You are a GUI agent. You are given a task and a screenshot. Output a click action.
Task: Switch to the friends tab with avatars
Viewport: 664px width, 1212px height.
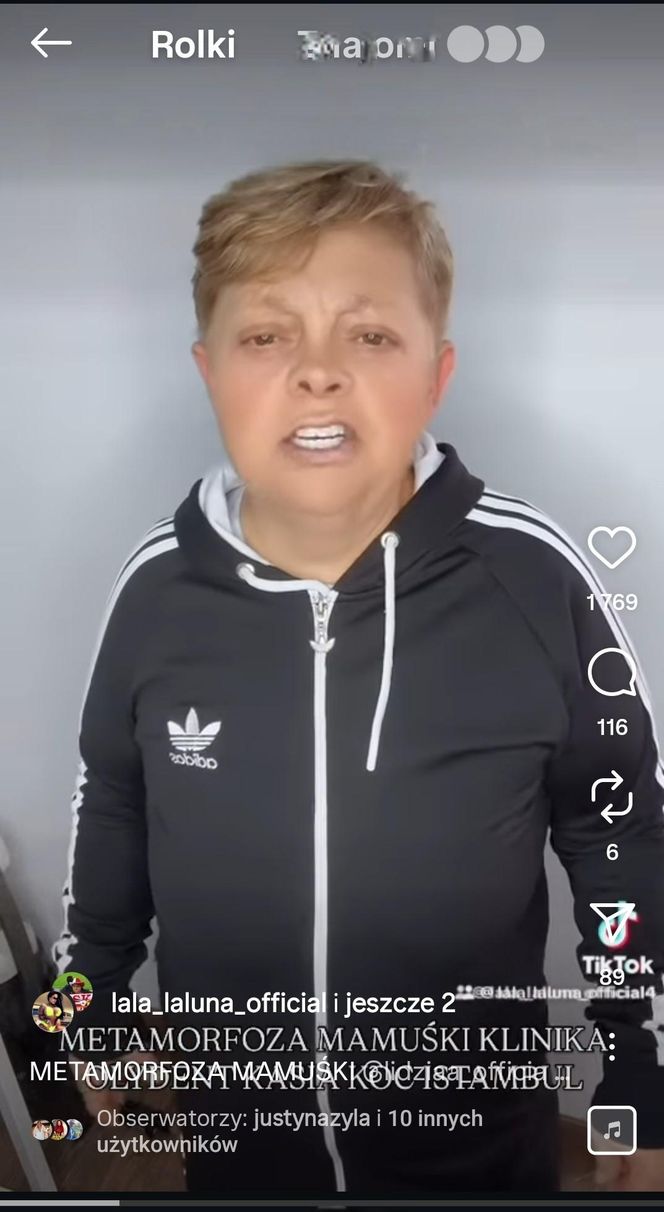click(420, 44)
